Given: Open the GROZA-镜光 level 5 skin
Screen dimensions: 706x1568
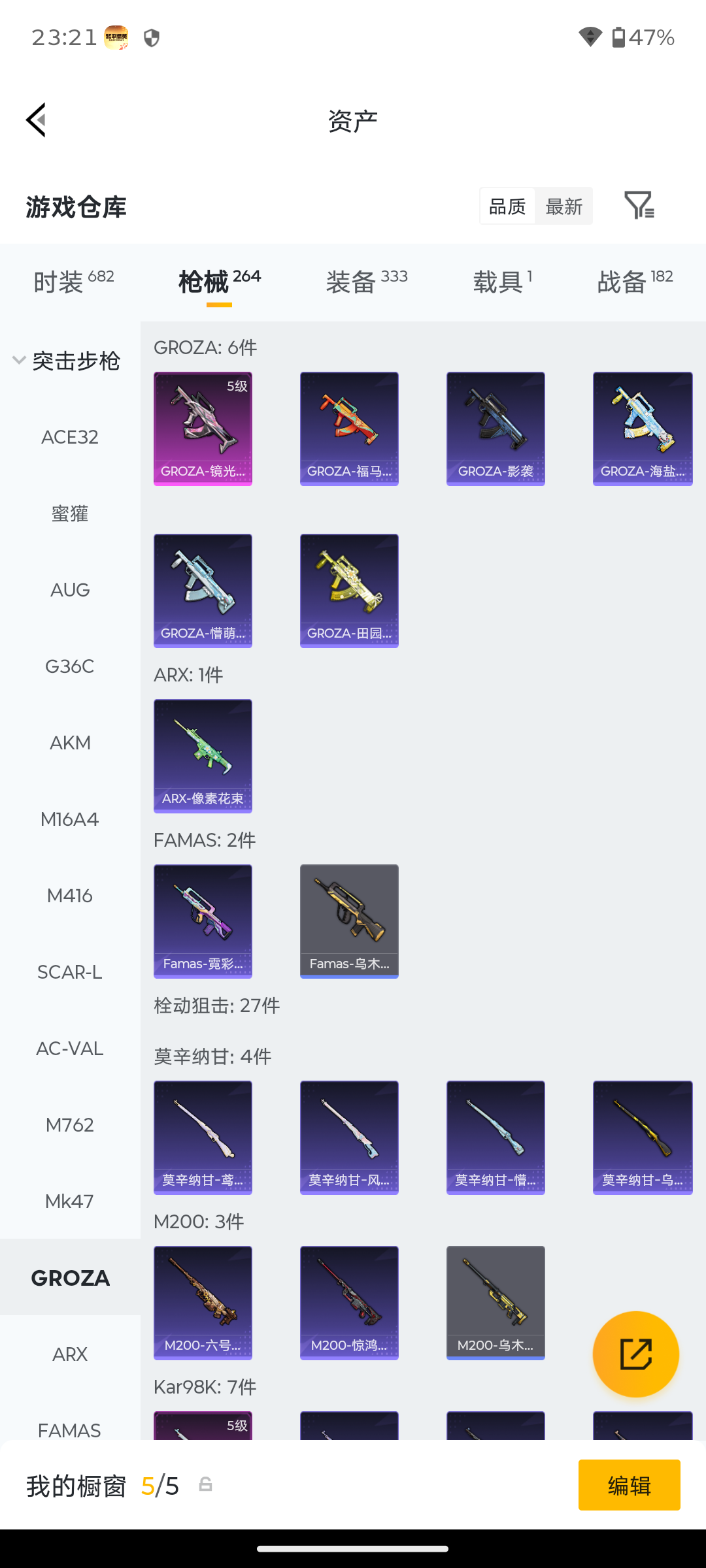Looking at the screenshot, I should (203, 429).
